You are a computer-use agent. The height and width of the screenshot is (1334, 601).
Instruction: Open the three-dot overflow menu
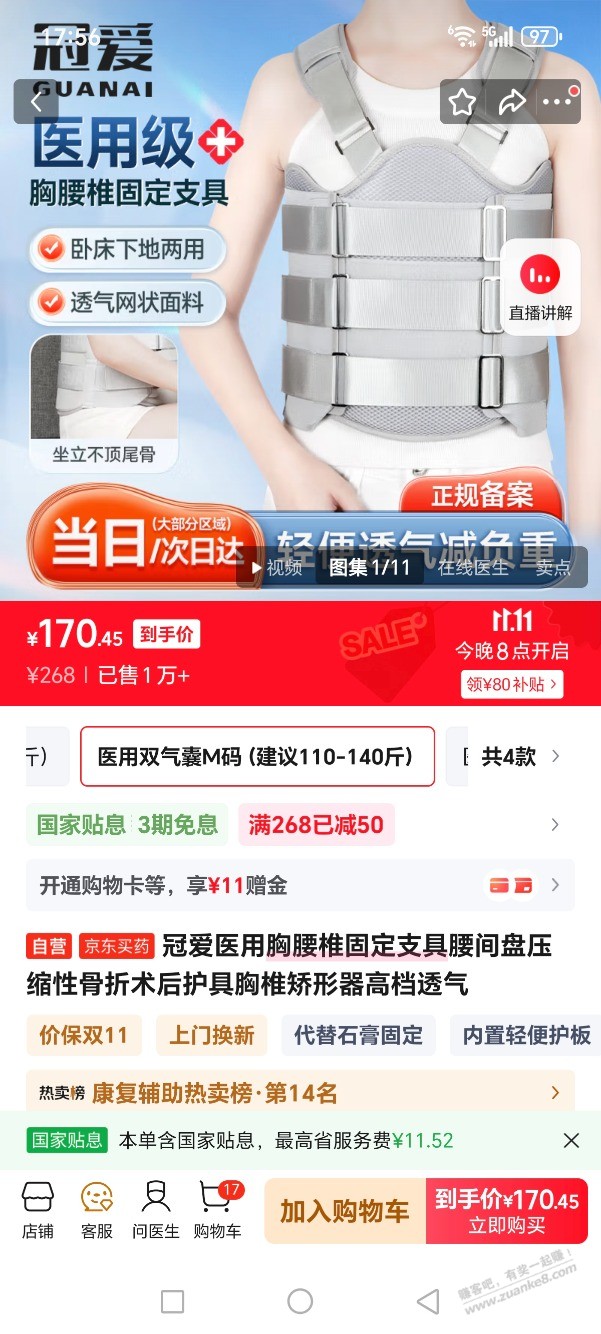point(558,101)
